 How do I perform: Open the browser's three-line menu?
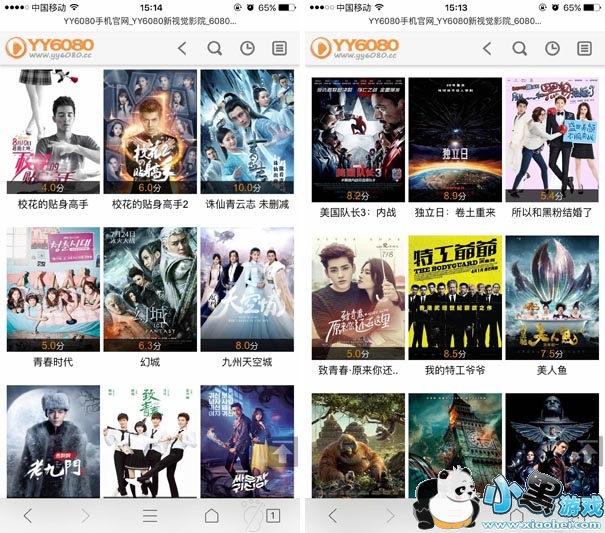(x=150, y=516)
